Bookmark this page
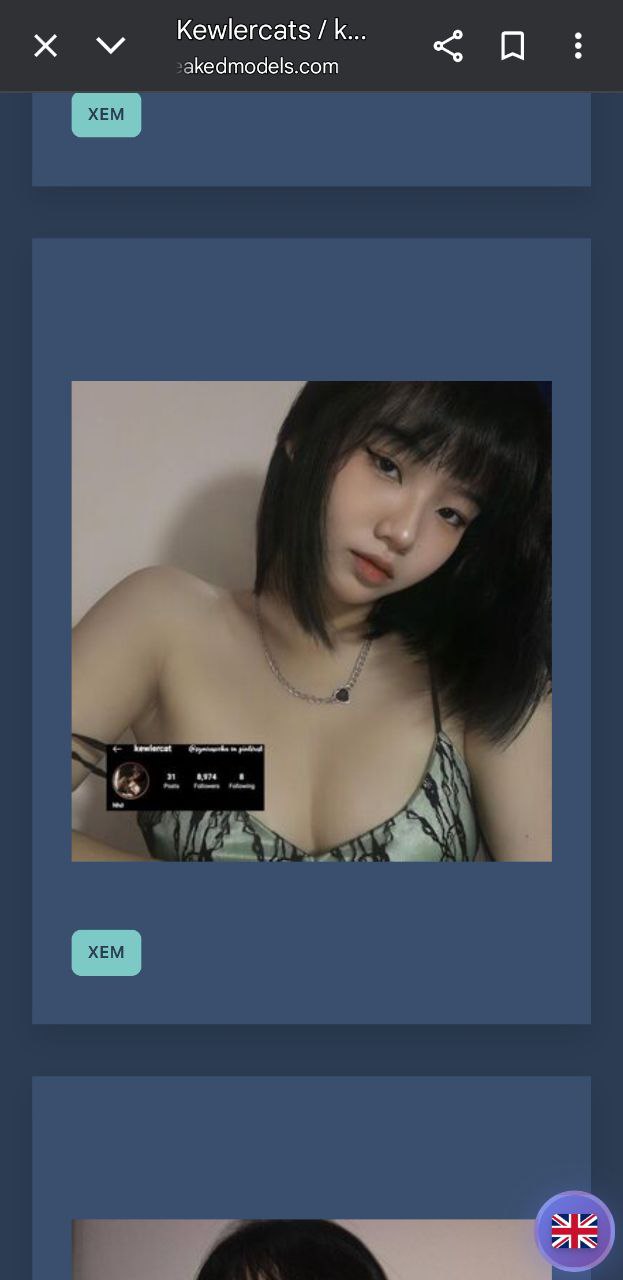Viewport: 623px width, 1280px height. [x=513, y=46]
